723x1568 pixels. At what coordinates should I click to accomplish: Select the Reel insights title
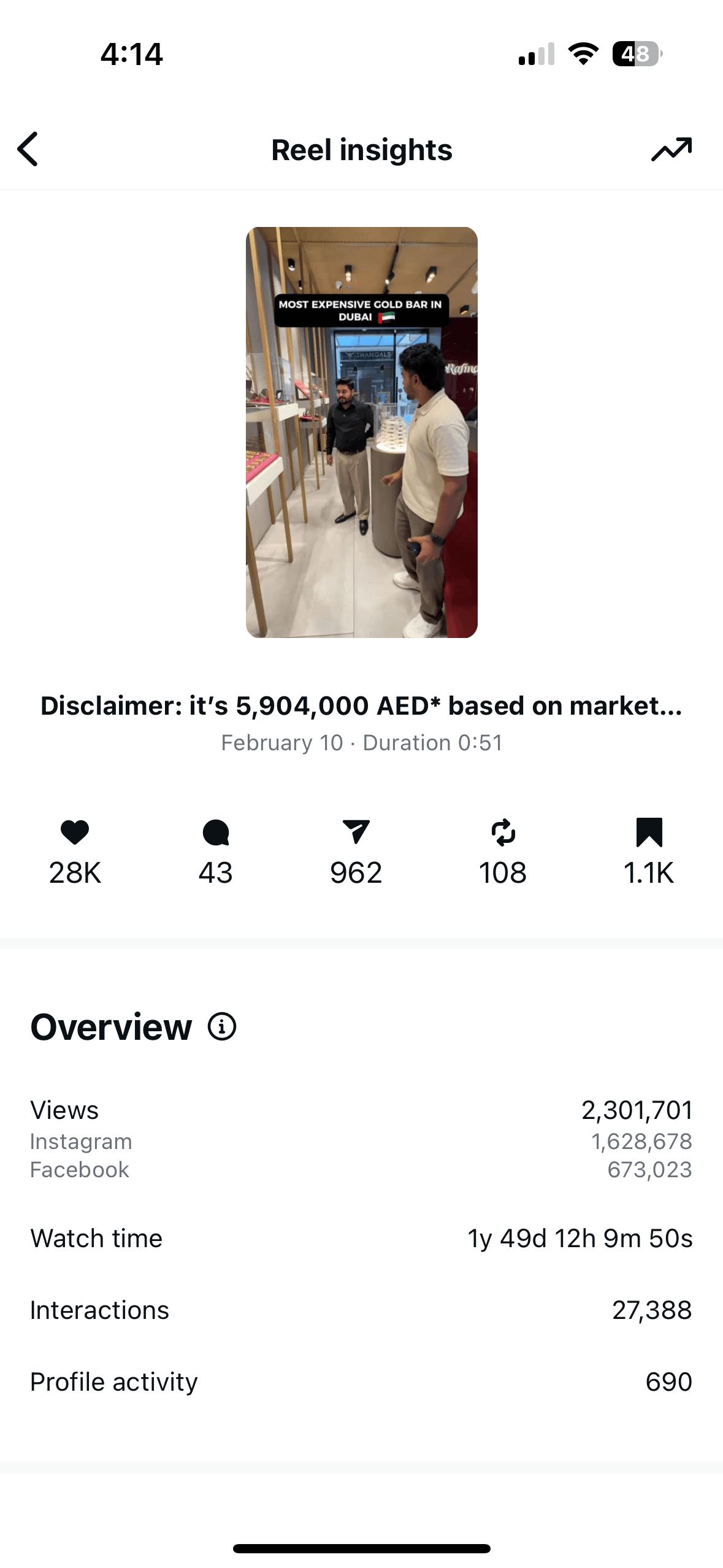361,149
